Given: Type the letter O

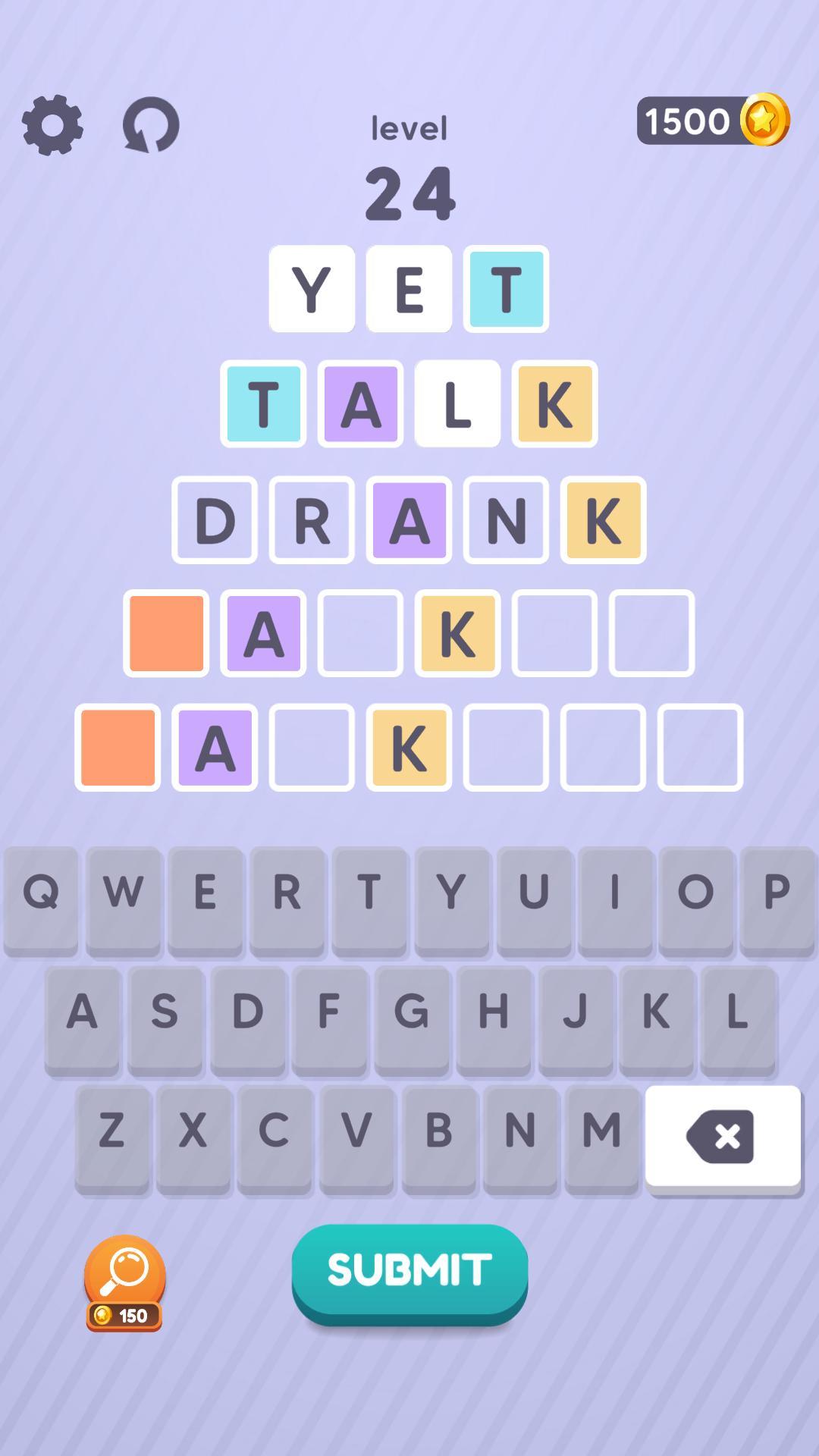Looking at the screenshot, I should 695,892.
